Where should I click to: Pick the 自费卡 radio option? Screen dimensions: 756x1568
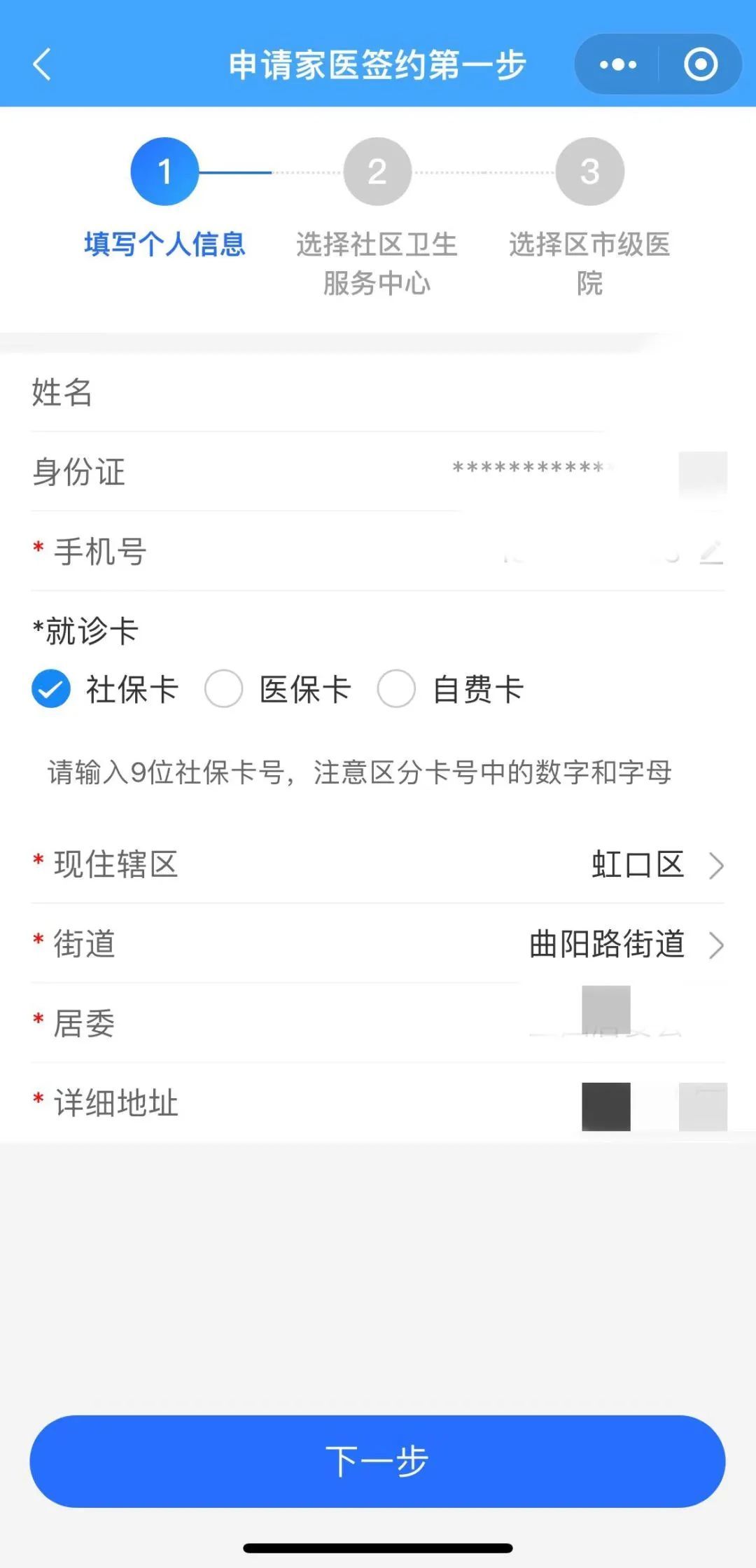pos(397,689)
